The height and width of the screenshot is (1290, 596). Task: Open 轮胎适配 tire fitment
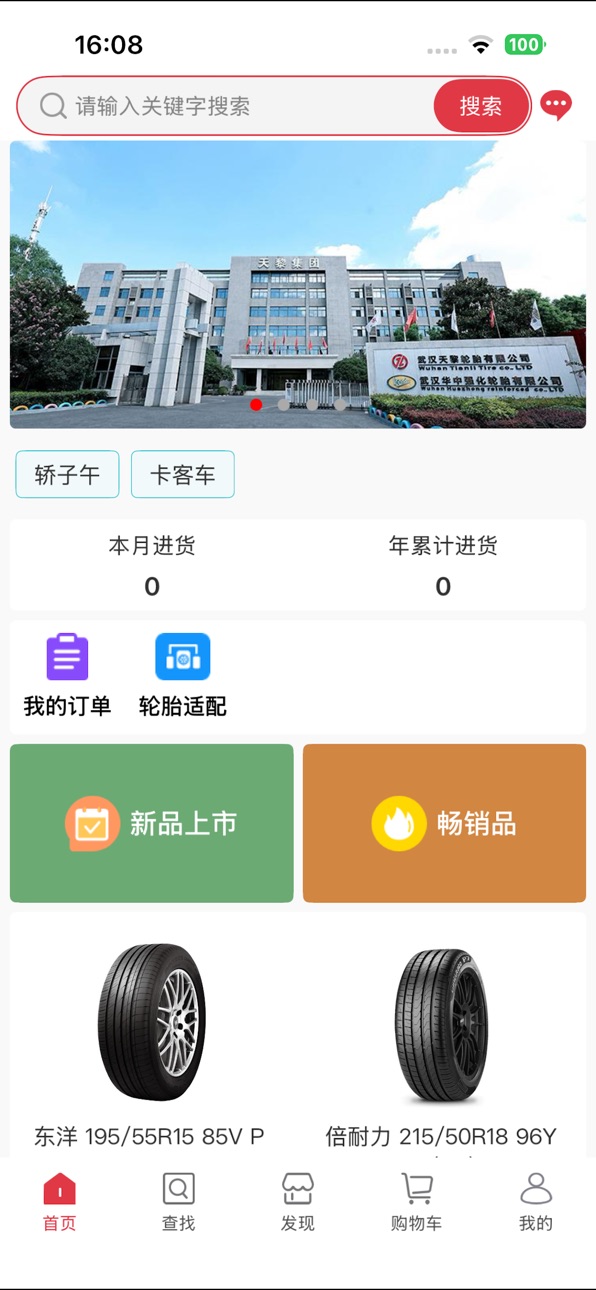pyautogui.click(x=183, y=675)
